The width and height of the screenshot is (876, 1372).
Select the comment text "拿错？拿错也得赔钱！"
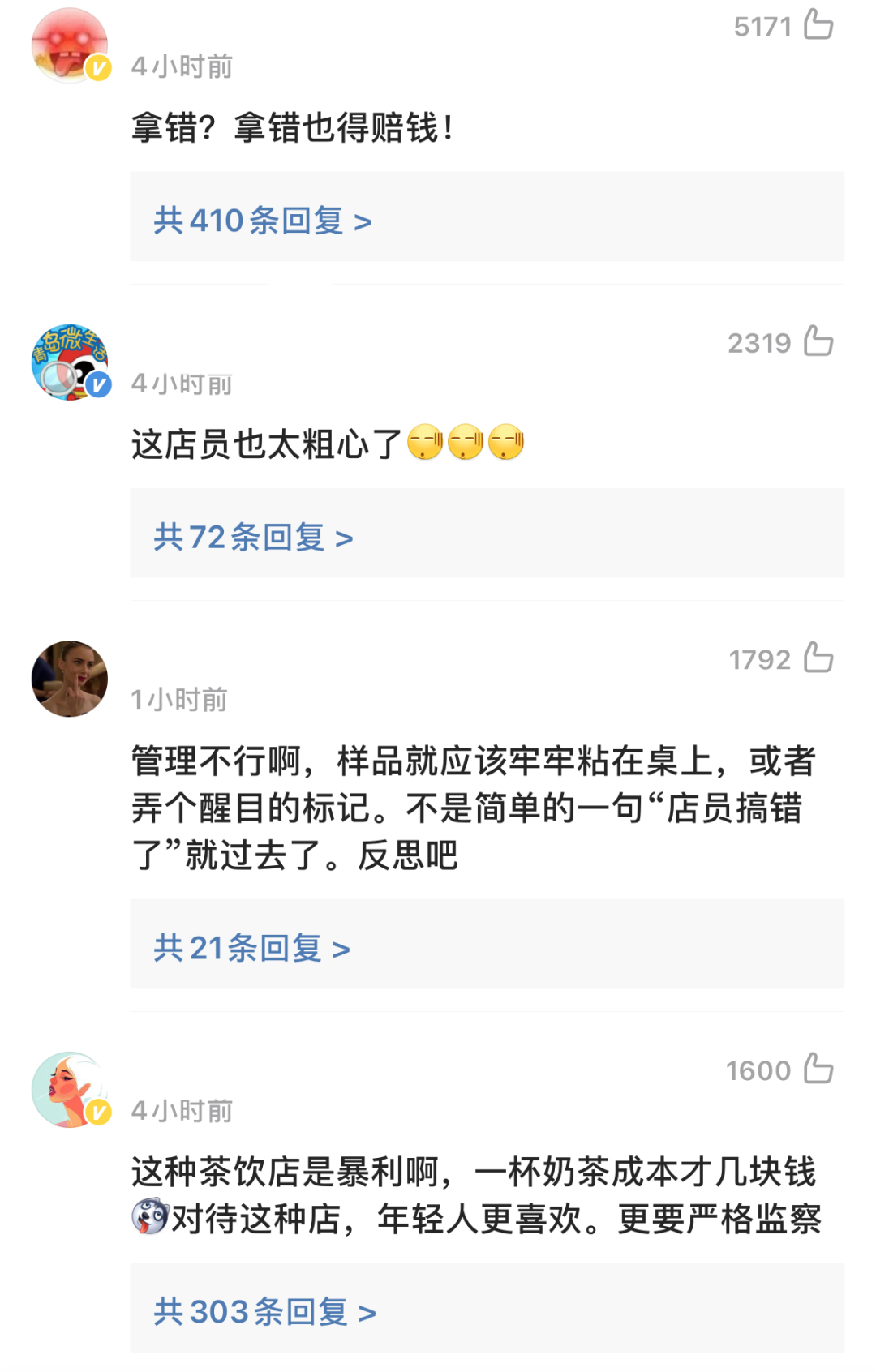[292, 127]
